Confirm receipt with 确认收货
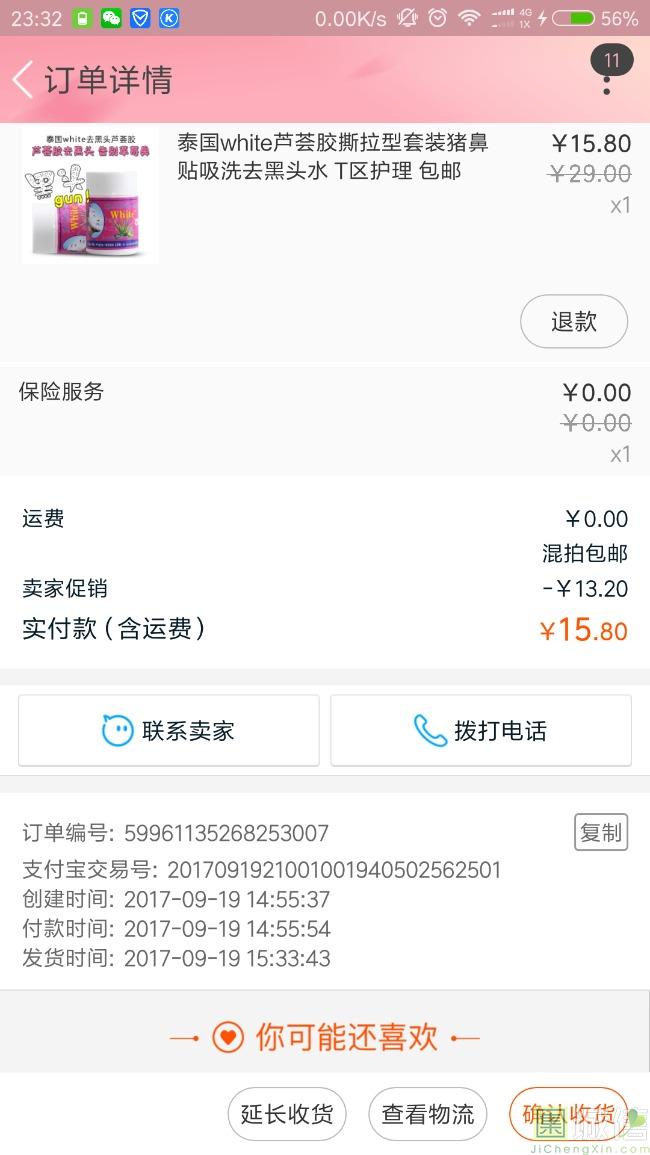 click(568, 1113)
